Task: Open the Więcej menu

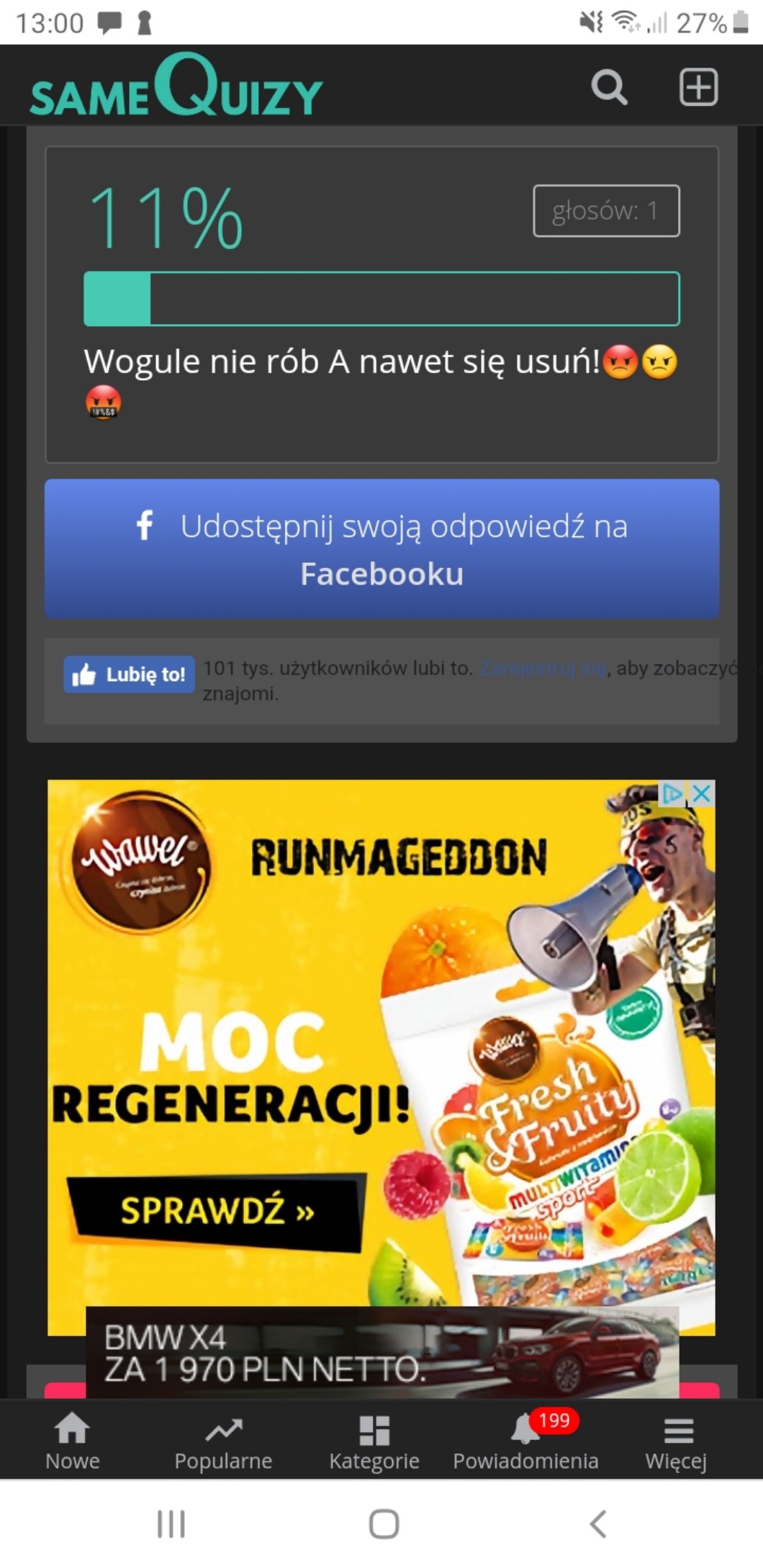Action: coord(677,1441)
